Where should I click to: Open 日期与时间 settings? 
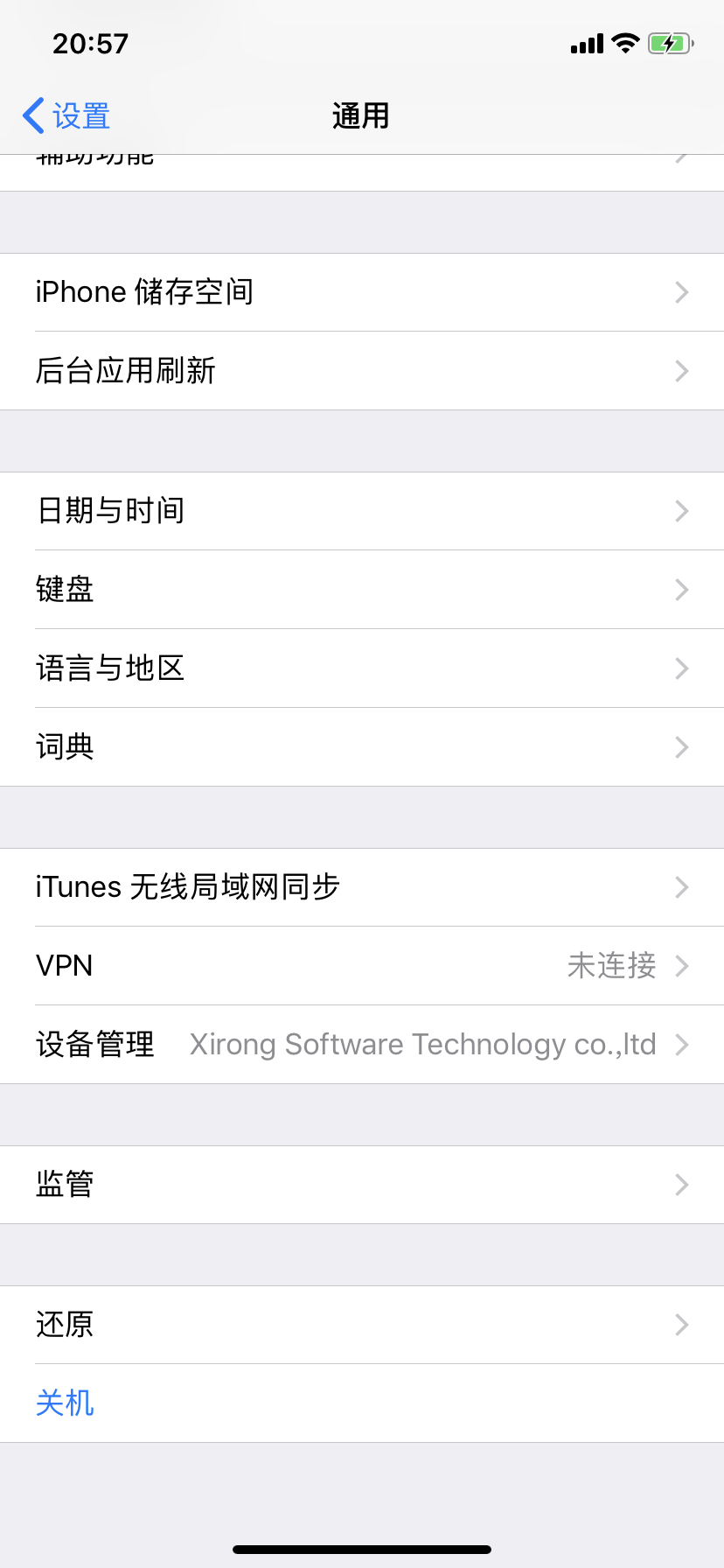(362, 511)
